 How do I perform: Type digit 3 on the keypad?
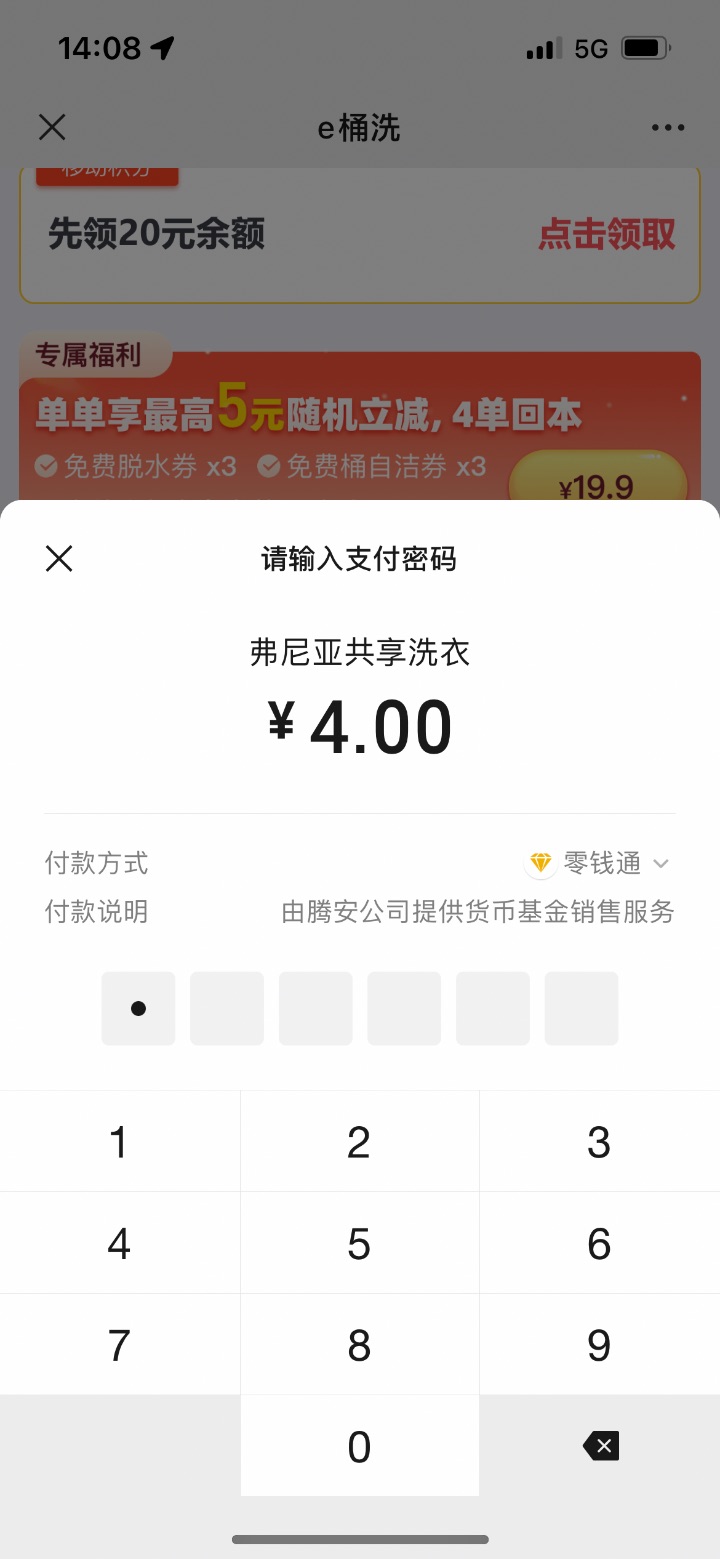(x=600, y=1142)
